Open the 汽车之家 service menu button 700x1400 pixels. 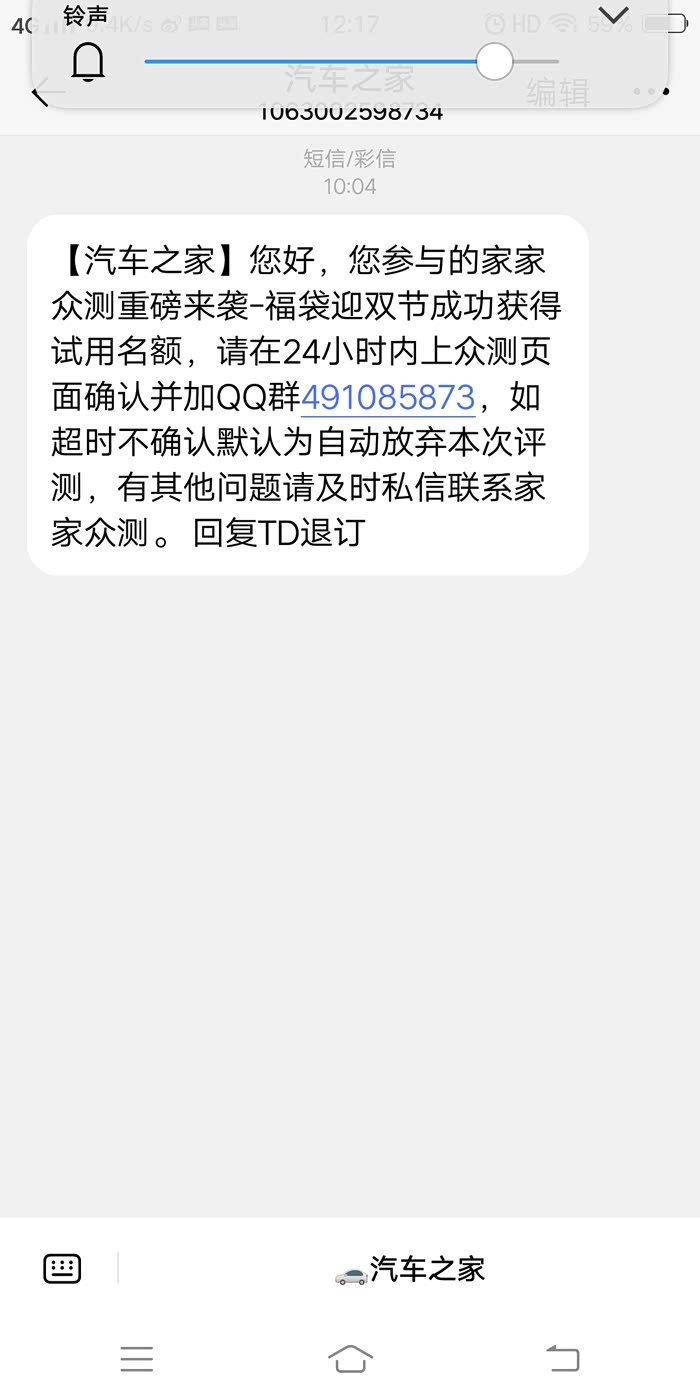click(x=408, y=1270)
